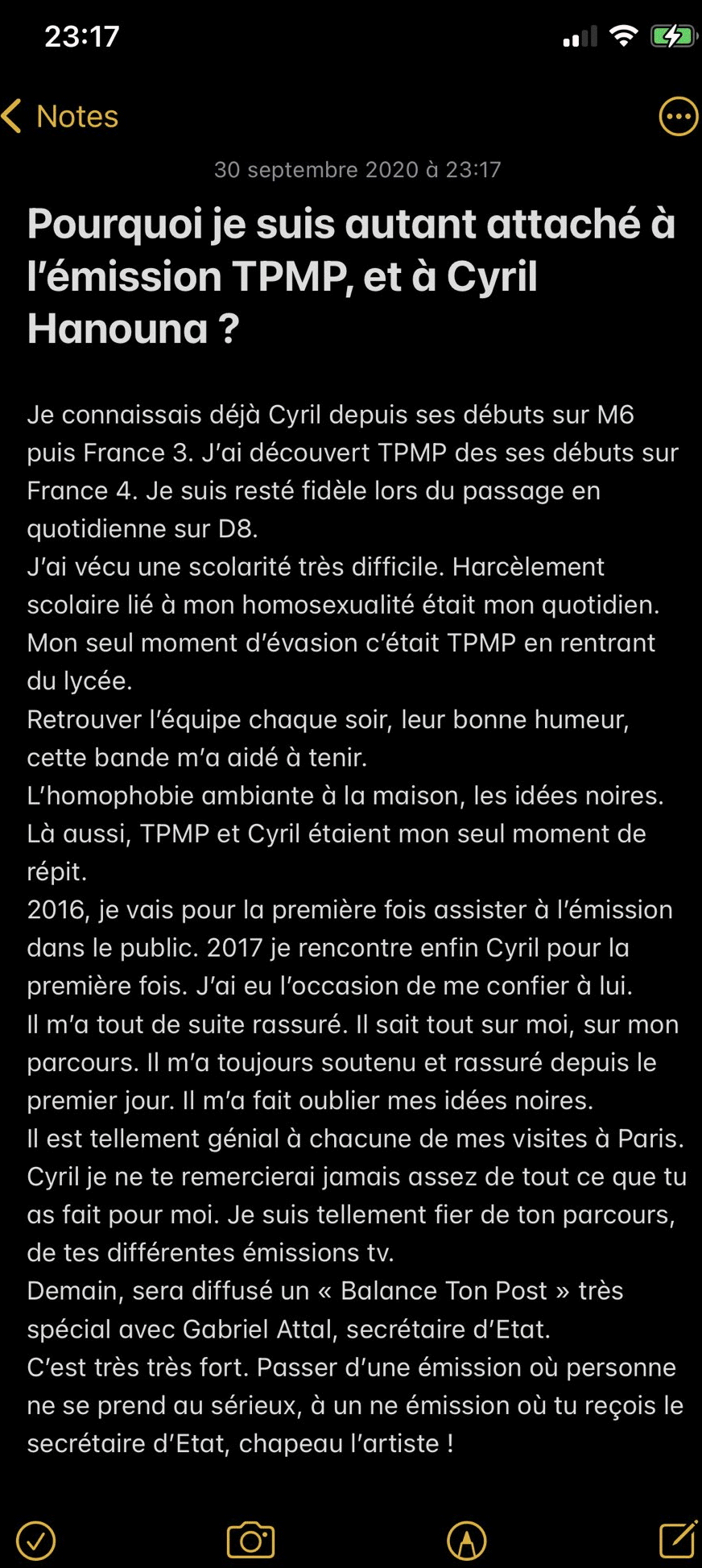The image size is (702, 1568).
Task: Compose a new note
Action: tap(678, 1538)
